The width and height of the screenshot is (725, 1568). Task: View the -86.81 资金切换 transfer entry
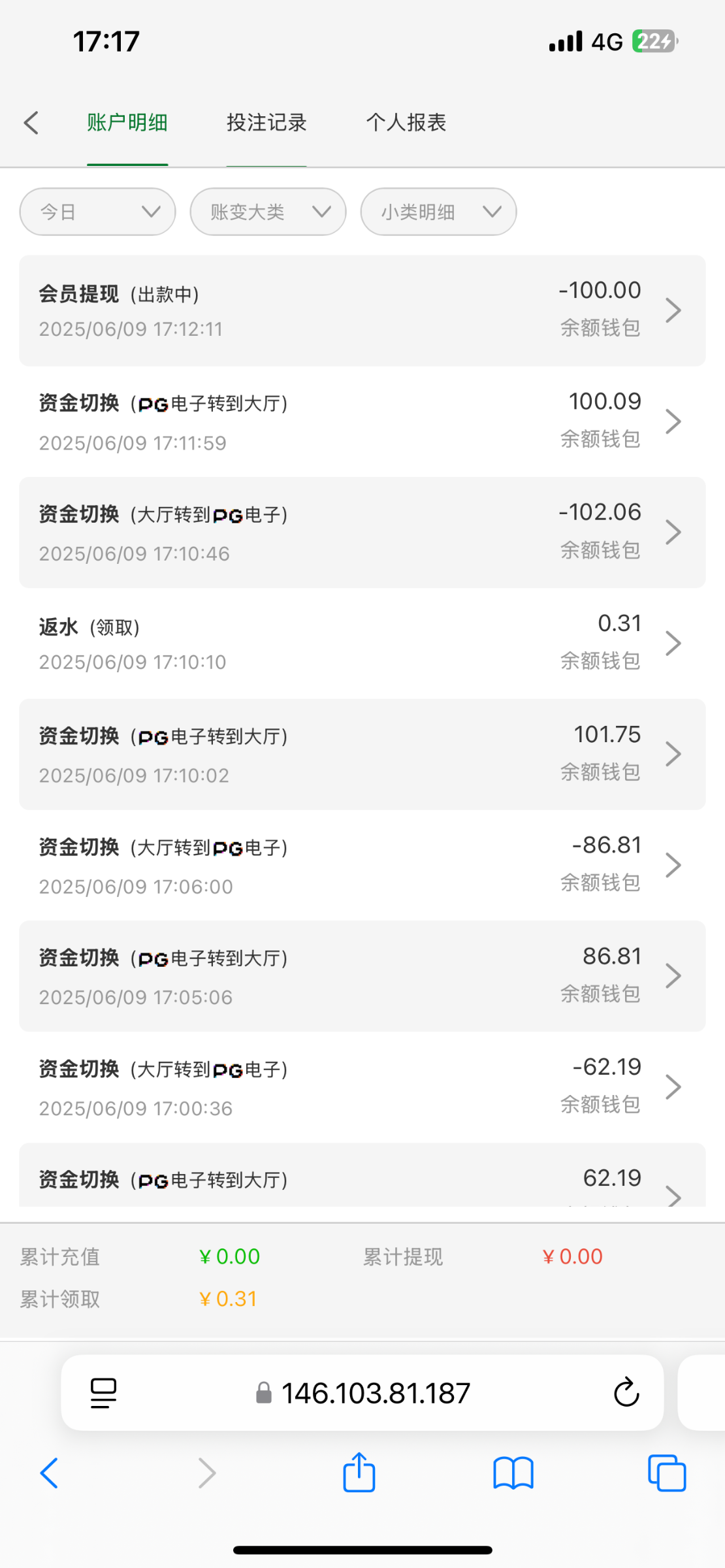[x=362, y=866]
